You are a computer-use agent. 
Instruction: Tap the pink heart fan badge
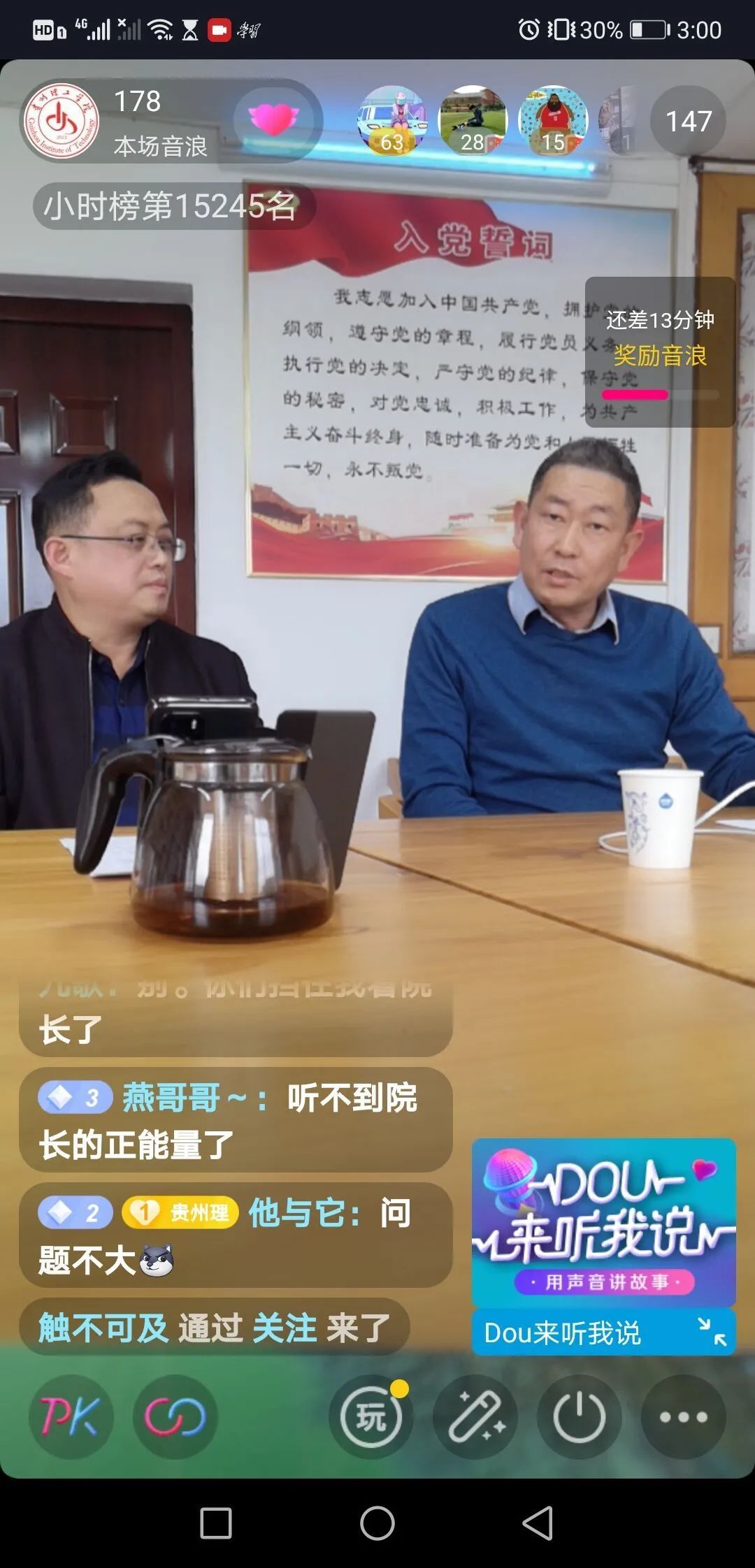(x=273, y=120)
